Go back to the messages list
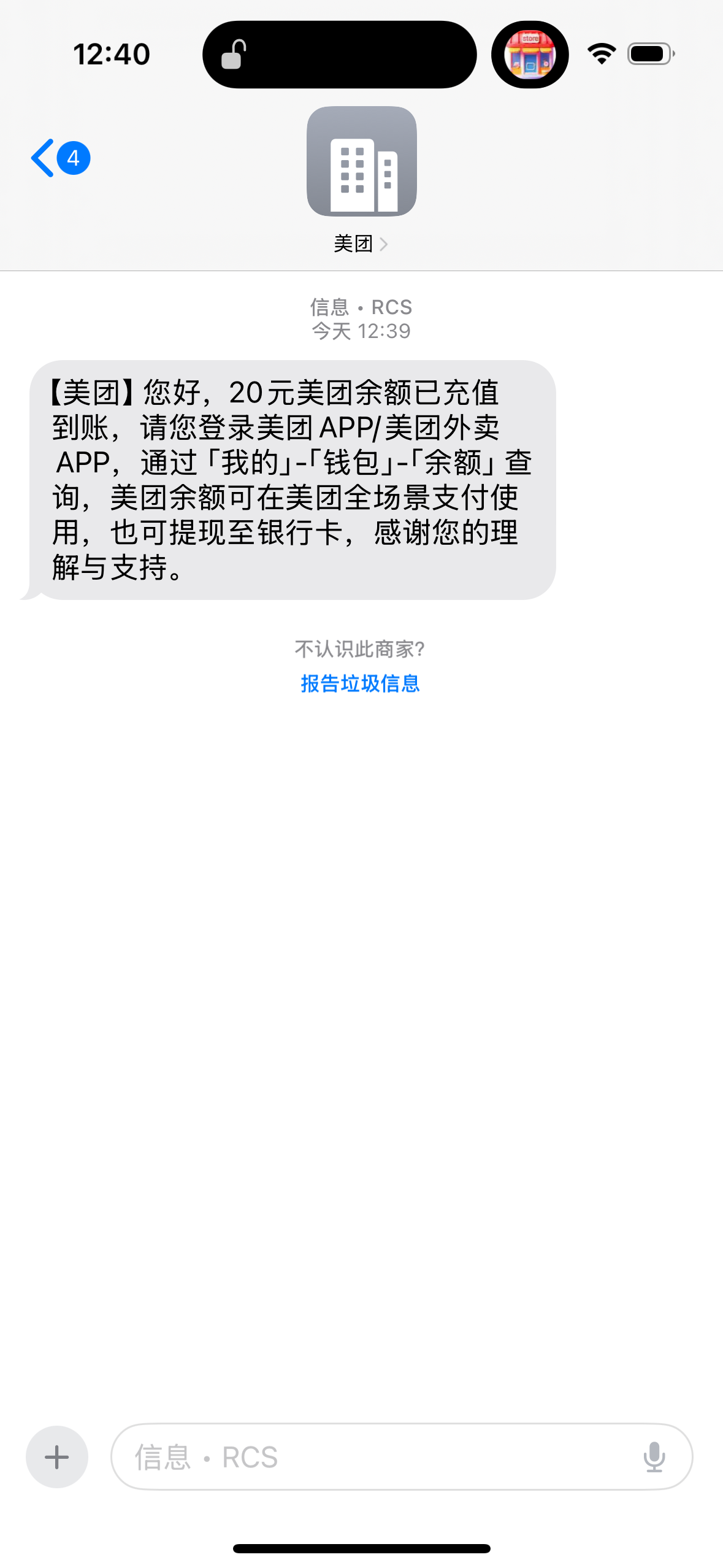The width and height of the screenshot is (723, 1568). point(60,158)
